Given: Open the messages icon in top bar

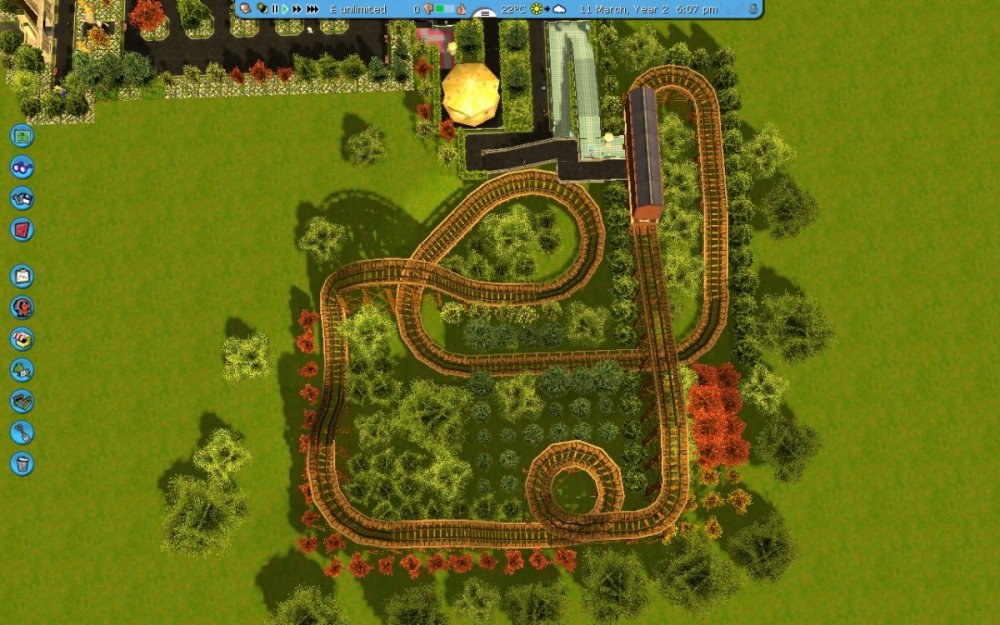Looking at the screenshot, I should 245,9.
